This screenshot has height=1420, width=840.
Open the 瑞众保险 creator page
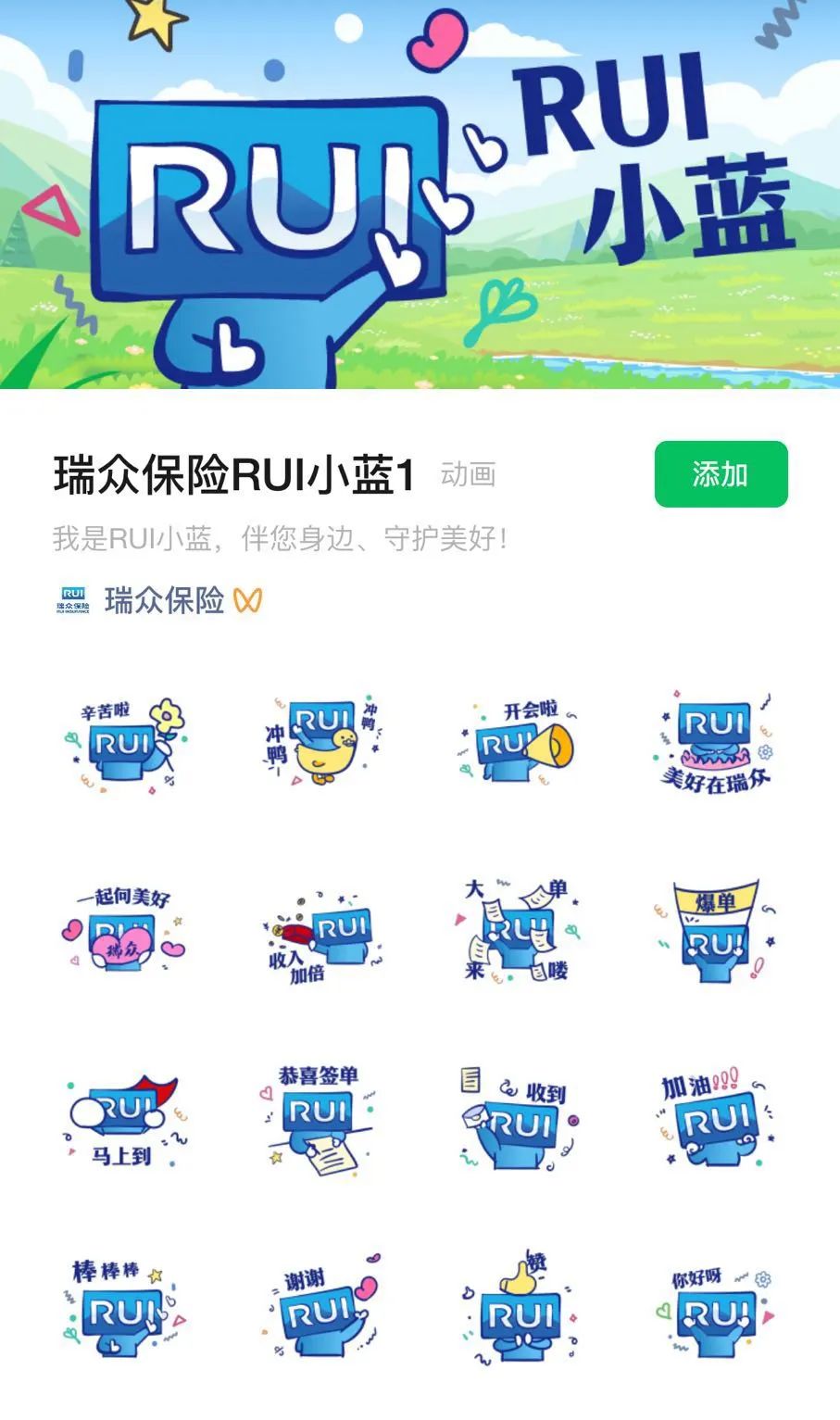tap(162, 600)
